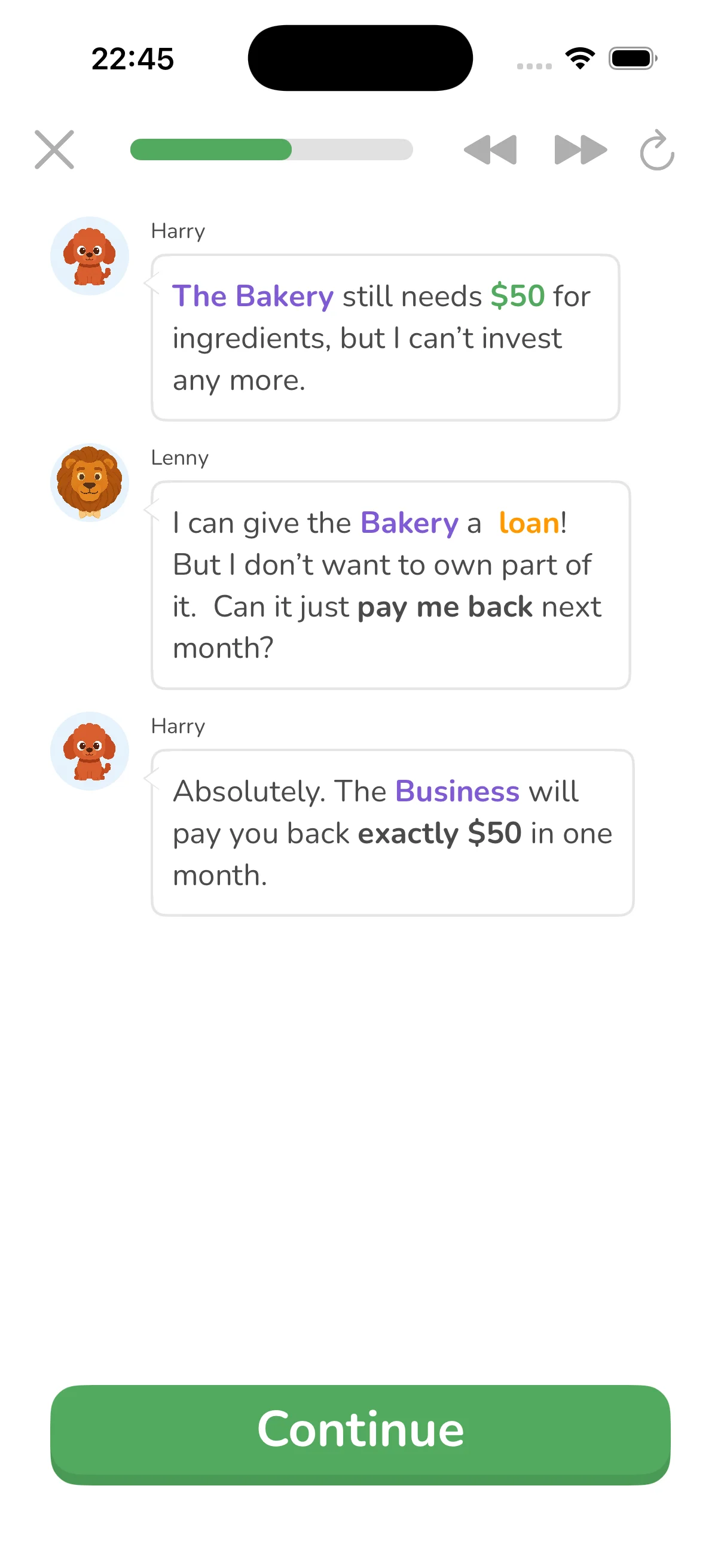Exit the lesson with the X button
Viewport: 721px width, 1568px height.
pyautogui.click(x=55, y=149)
